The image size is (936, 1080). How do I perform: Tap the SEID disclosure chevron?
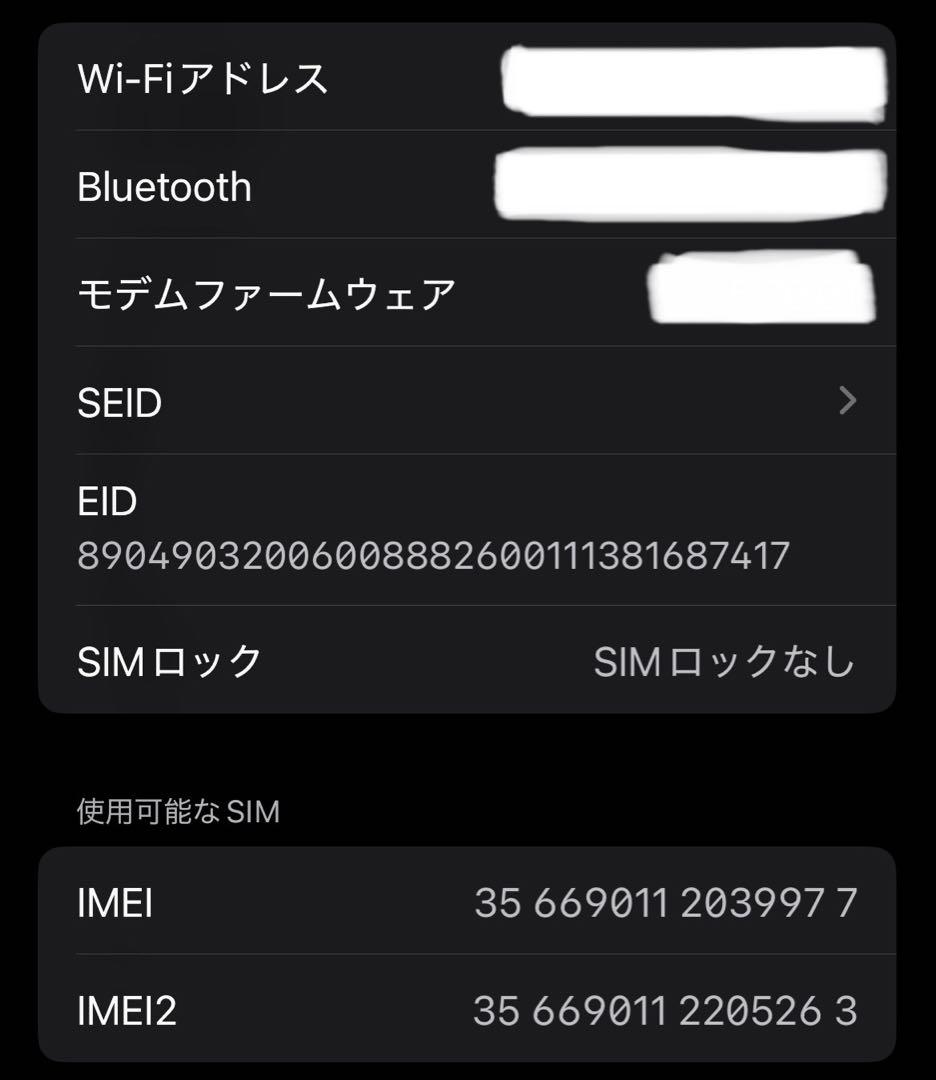(846, 401)
